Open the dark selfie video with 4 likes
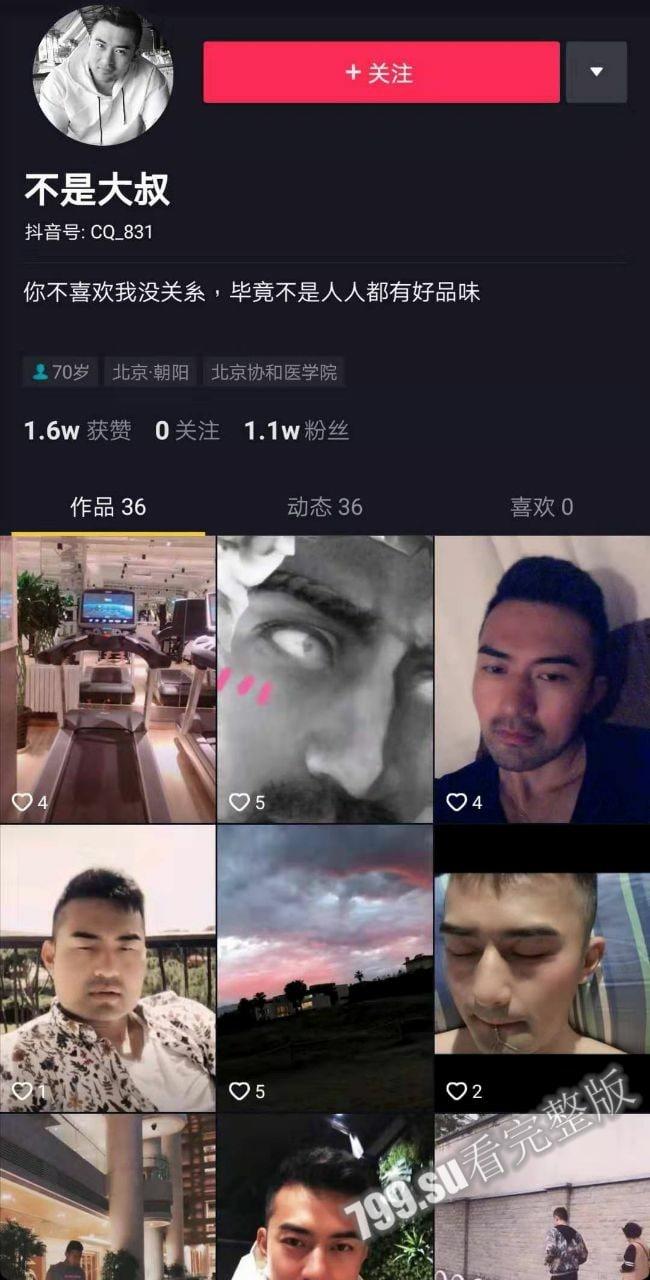This screenshot has width=650, height=1280. coord(542,678)
